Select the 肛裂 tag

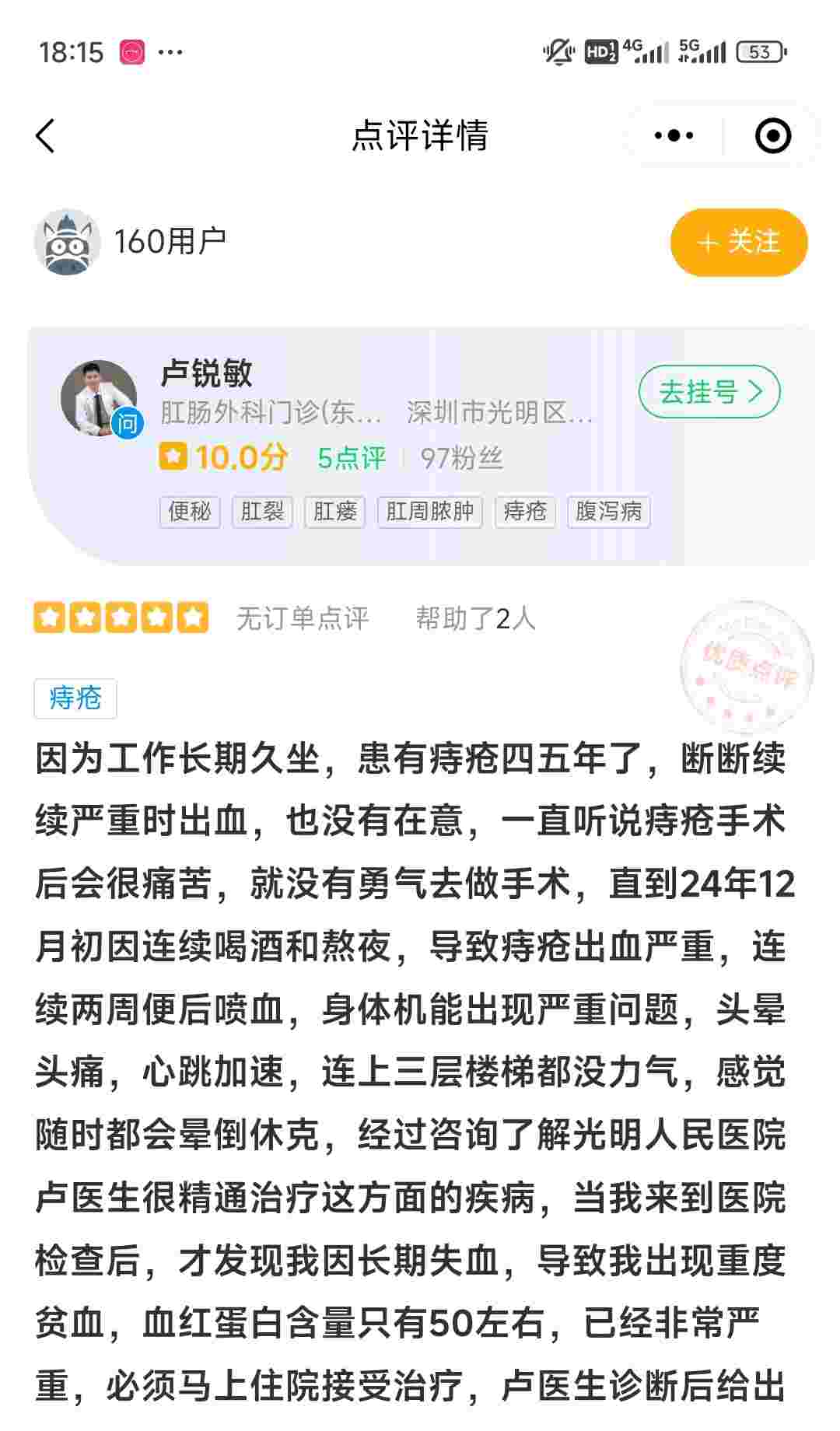(262, 512)
